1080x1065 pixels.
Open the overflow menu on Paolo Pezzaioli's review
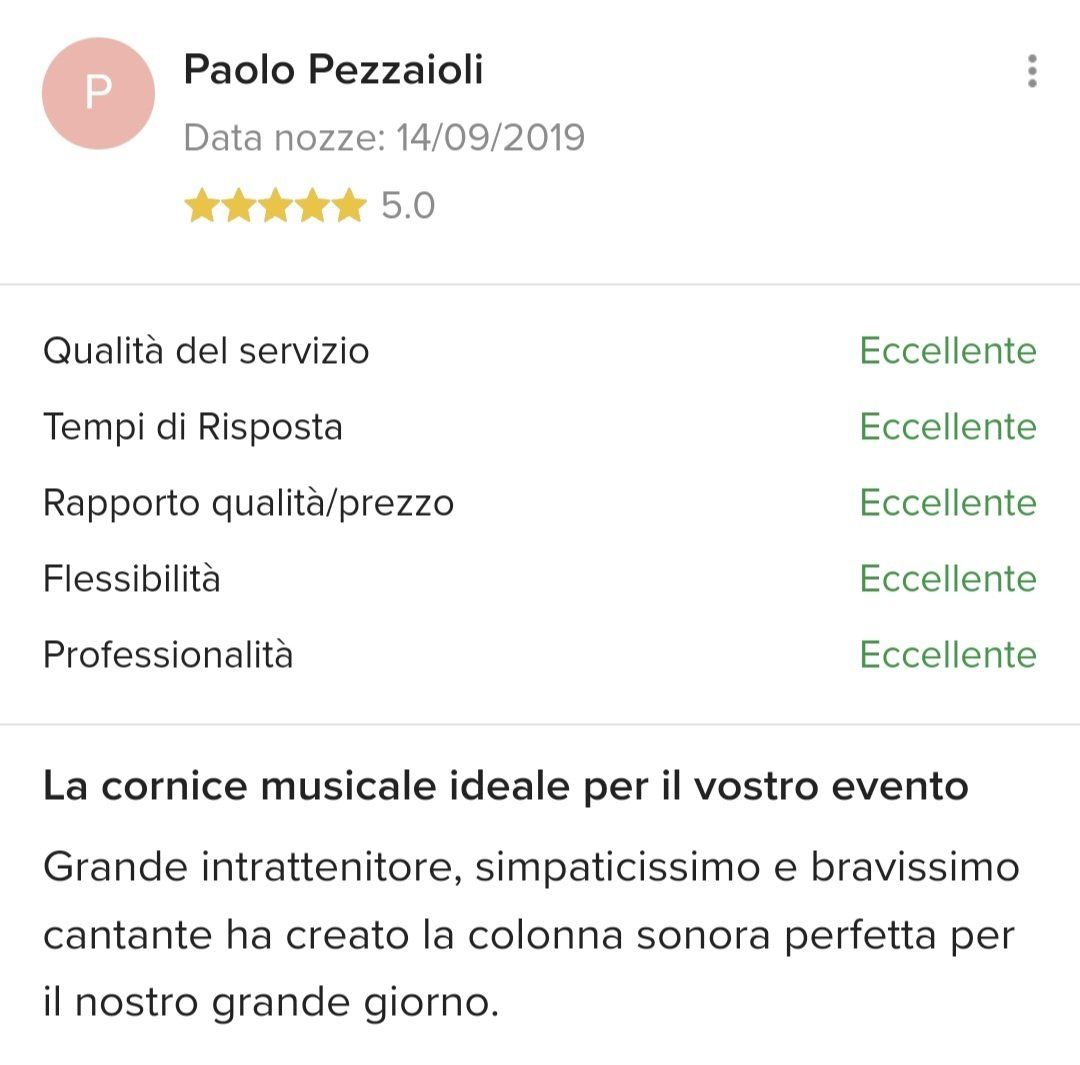click(1032, 72)
